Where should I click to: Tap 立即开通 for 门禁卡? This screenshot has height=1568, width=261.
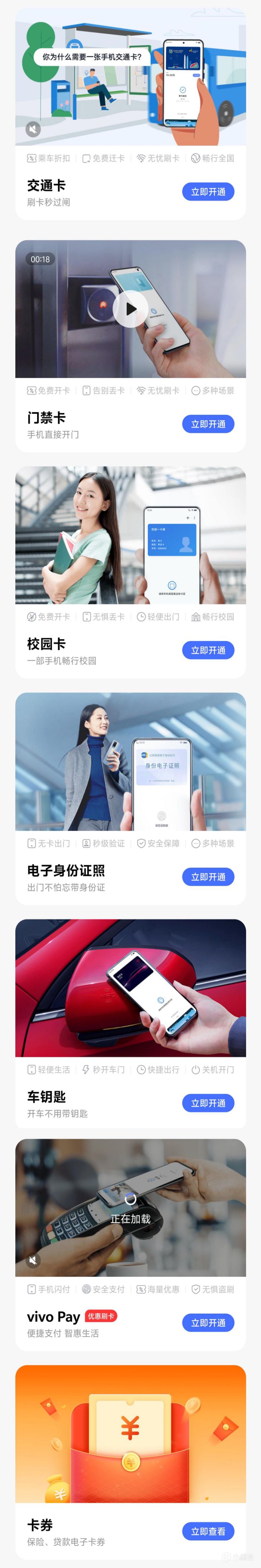pyautogui.click(x=208, y=424)
